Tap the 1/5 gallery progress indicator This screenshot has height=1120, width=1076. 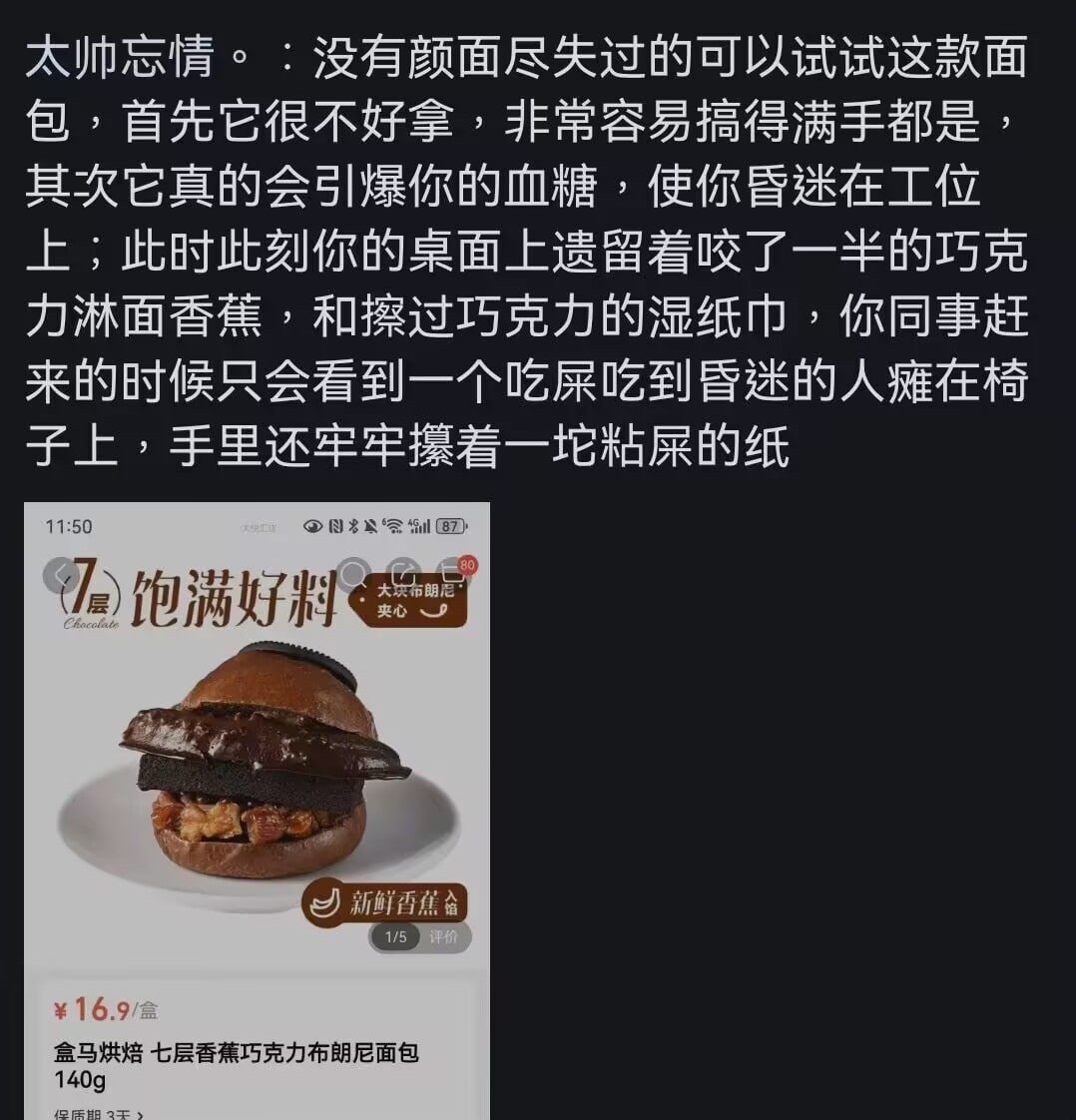pyautogui.click(x=394, y=937)
